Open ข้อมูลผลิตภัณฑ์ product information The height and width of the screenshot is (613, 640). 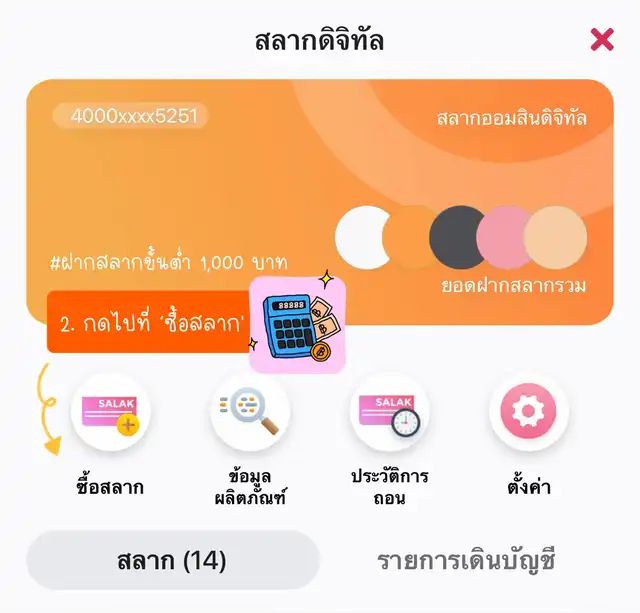(x=250, y=413)
